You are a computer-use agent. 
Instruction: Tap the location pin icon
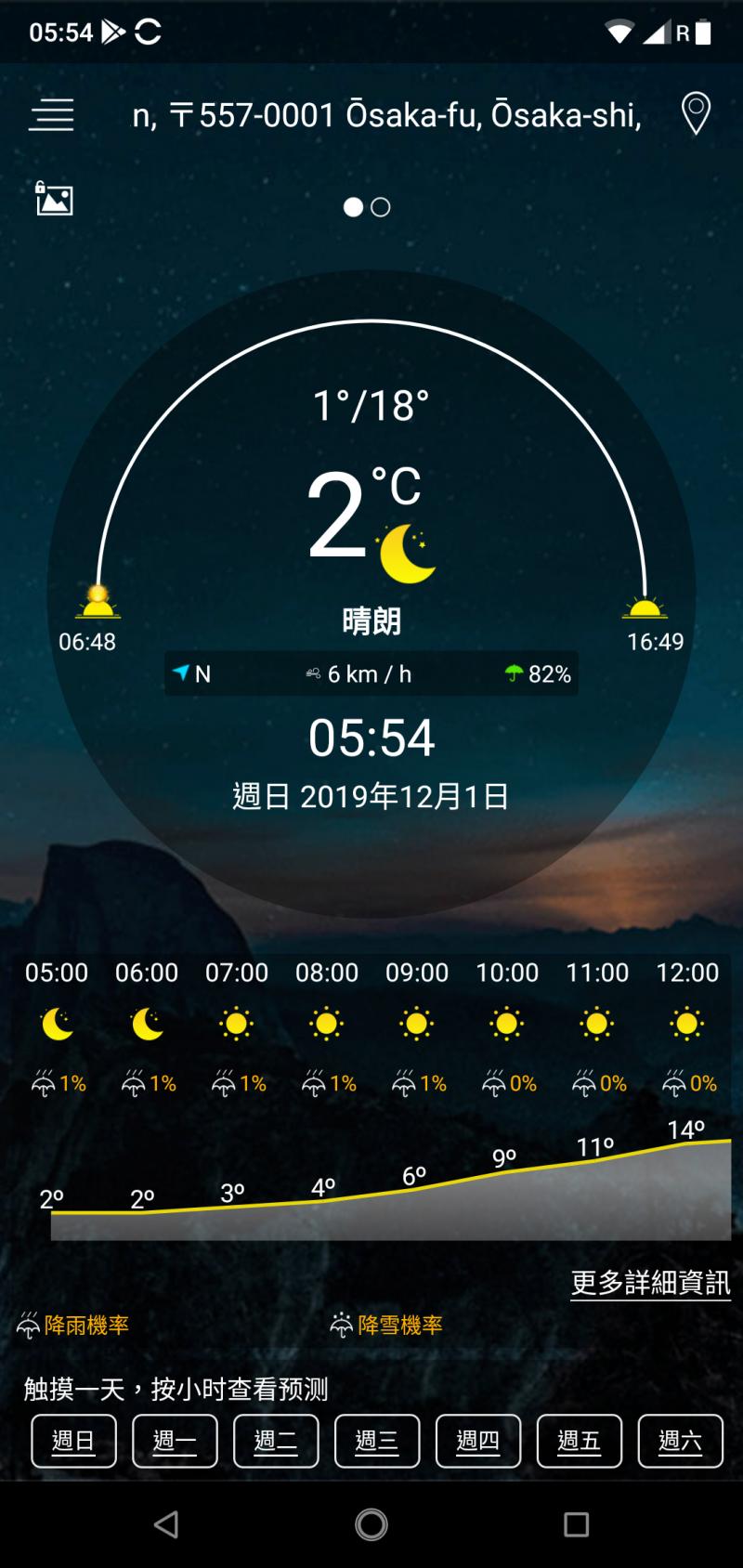tap(696, 114)
